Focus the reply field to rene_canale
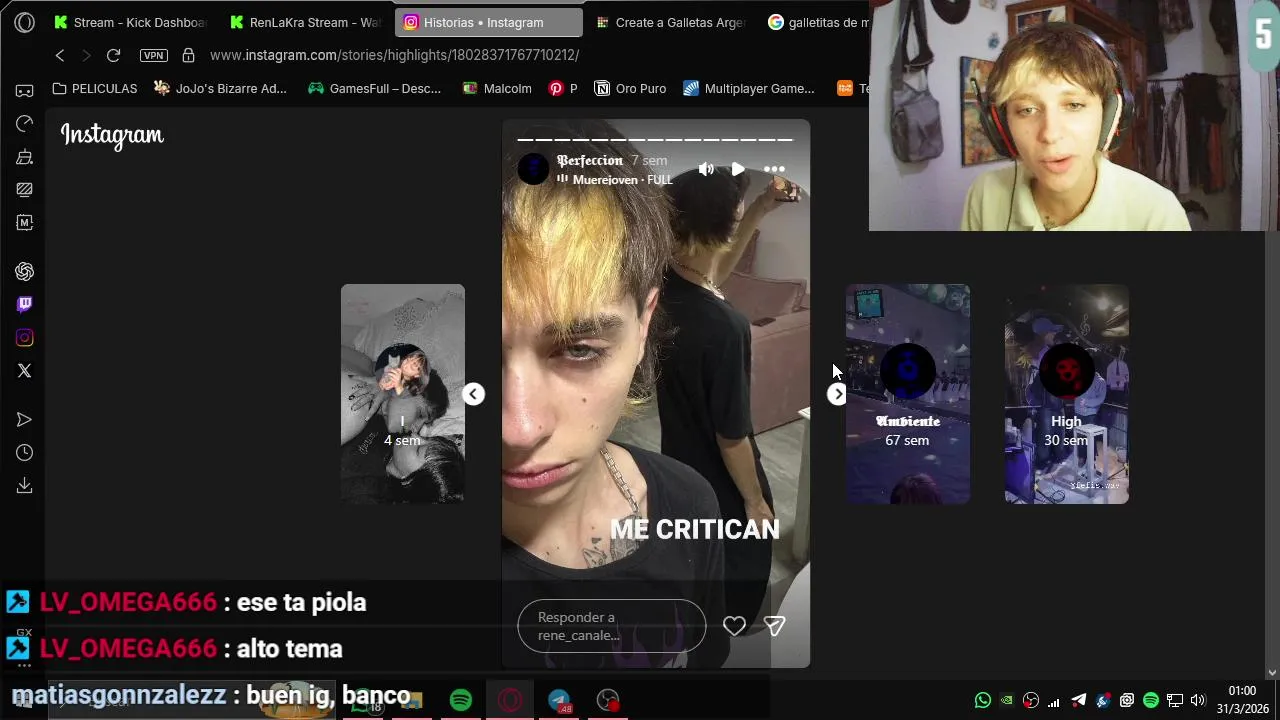 [610, 626]
